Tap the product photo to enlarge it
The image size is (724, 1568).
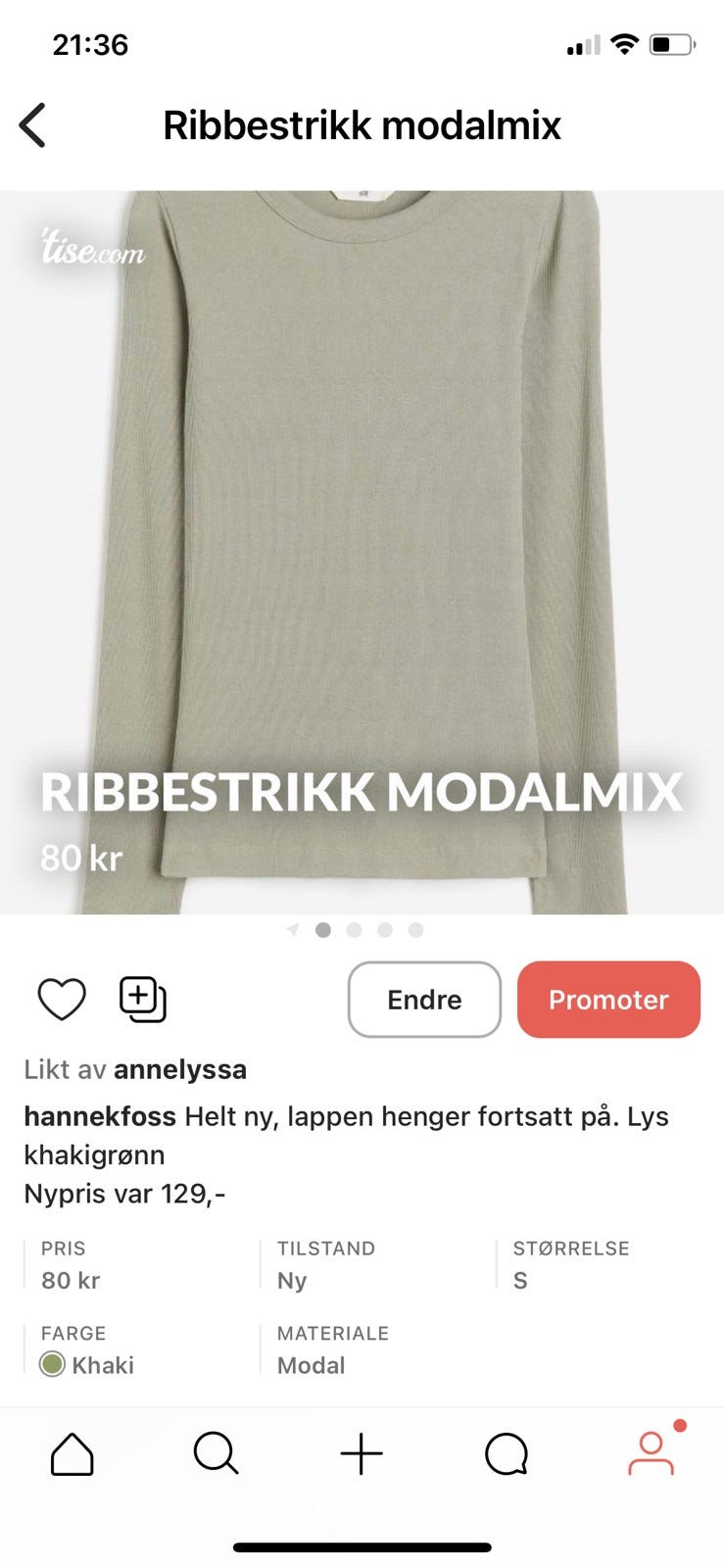coord(362,539)
